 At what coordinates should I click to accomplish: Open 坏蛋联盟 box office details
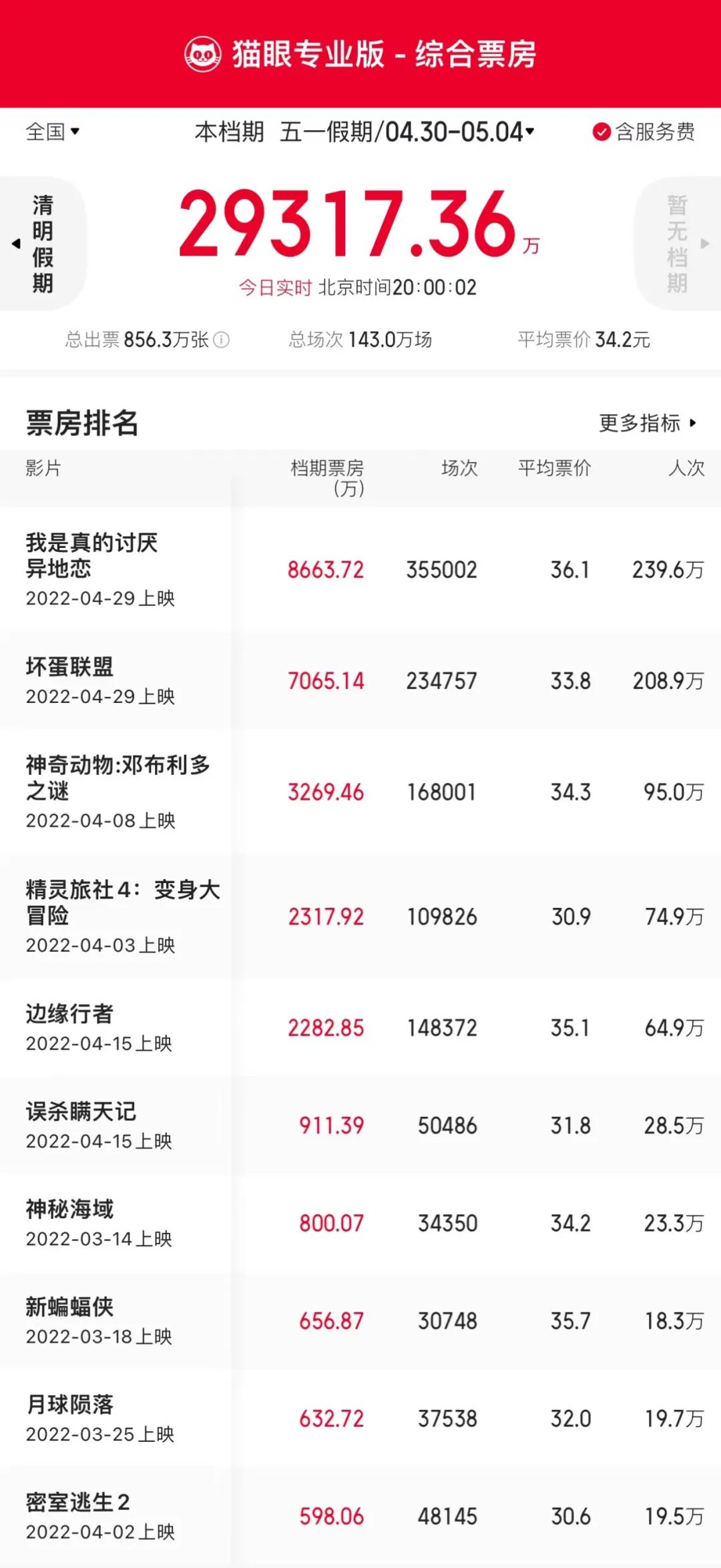tap(360, 681)
